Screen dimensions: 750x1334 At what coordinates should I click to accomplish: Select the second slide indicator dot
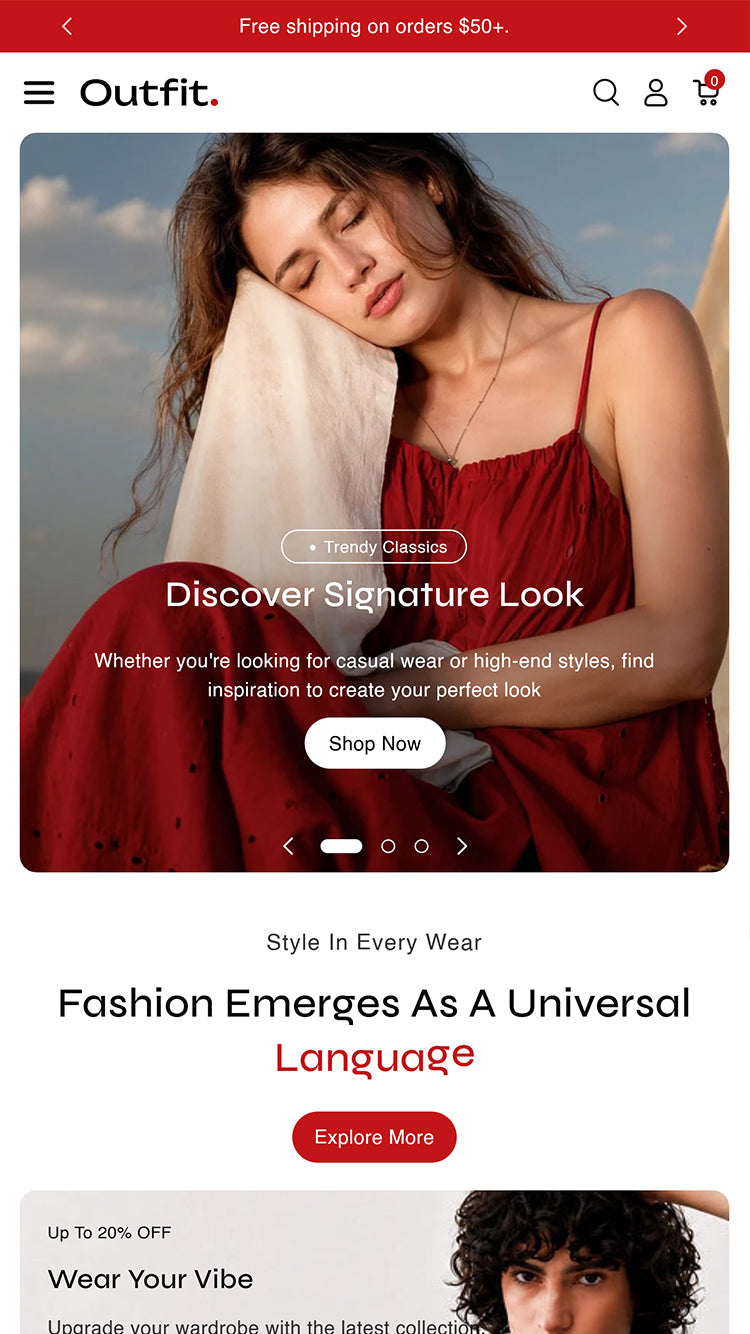tap(388, 846)
